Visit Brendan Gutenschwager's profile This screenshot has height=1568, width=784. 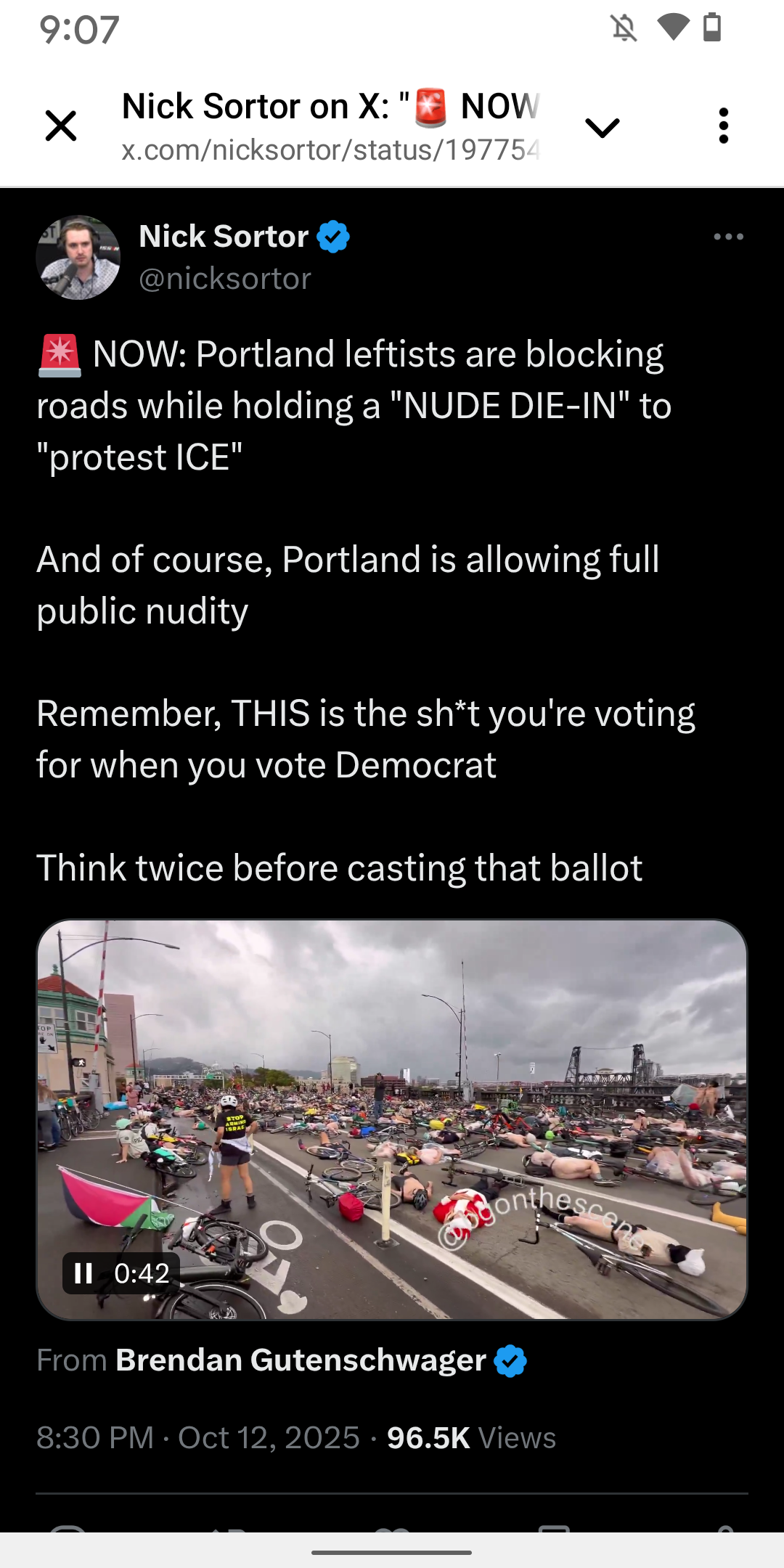pyautogui.click(x=301, y=1360)
